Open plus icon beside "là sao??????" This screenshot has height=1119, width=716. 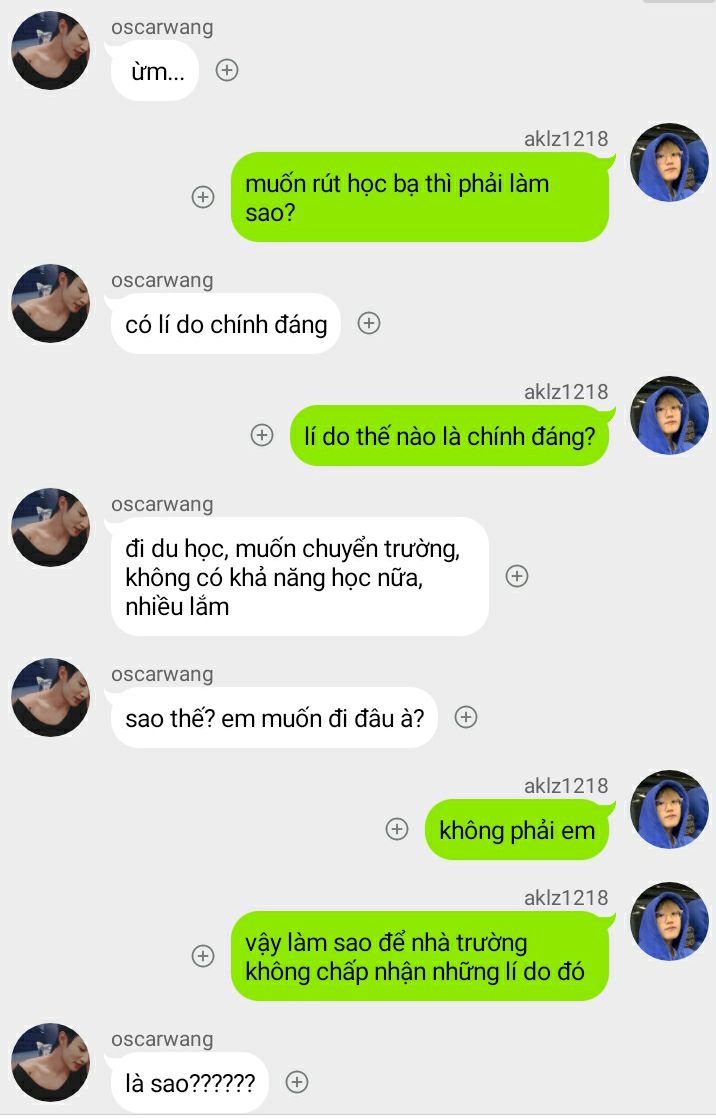click(x=297, y=1082)
